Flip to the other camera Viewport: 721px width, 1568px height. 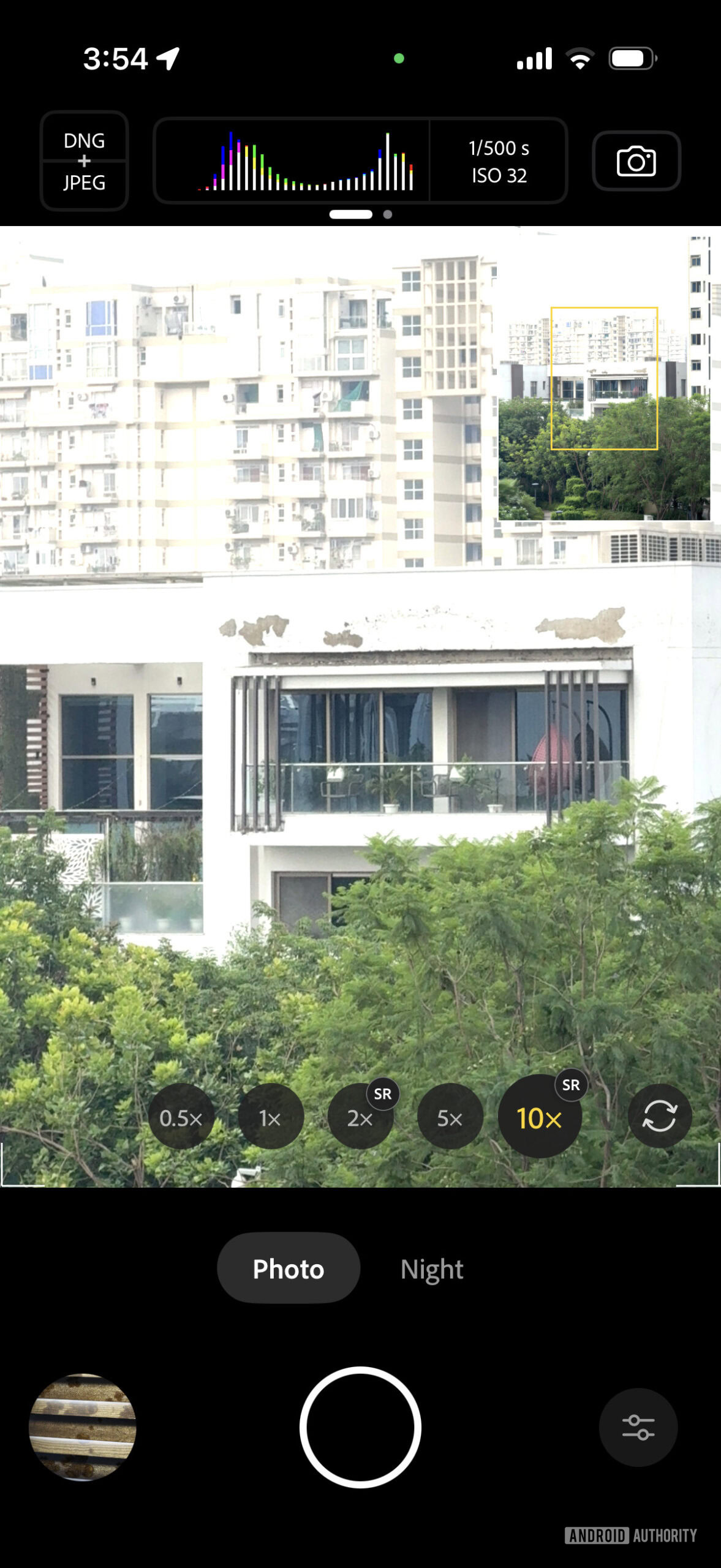[x=660, y=1116]
